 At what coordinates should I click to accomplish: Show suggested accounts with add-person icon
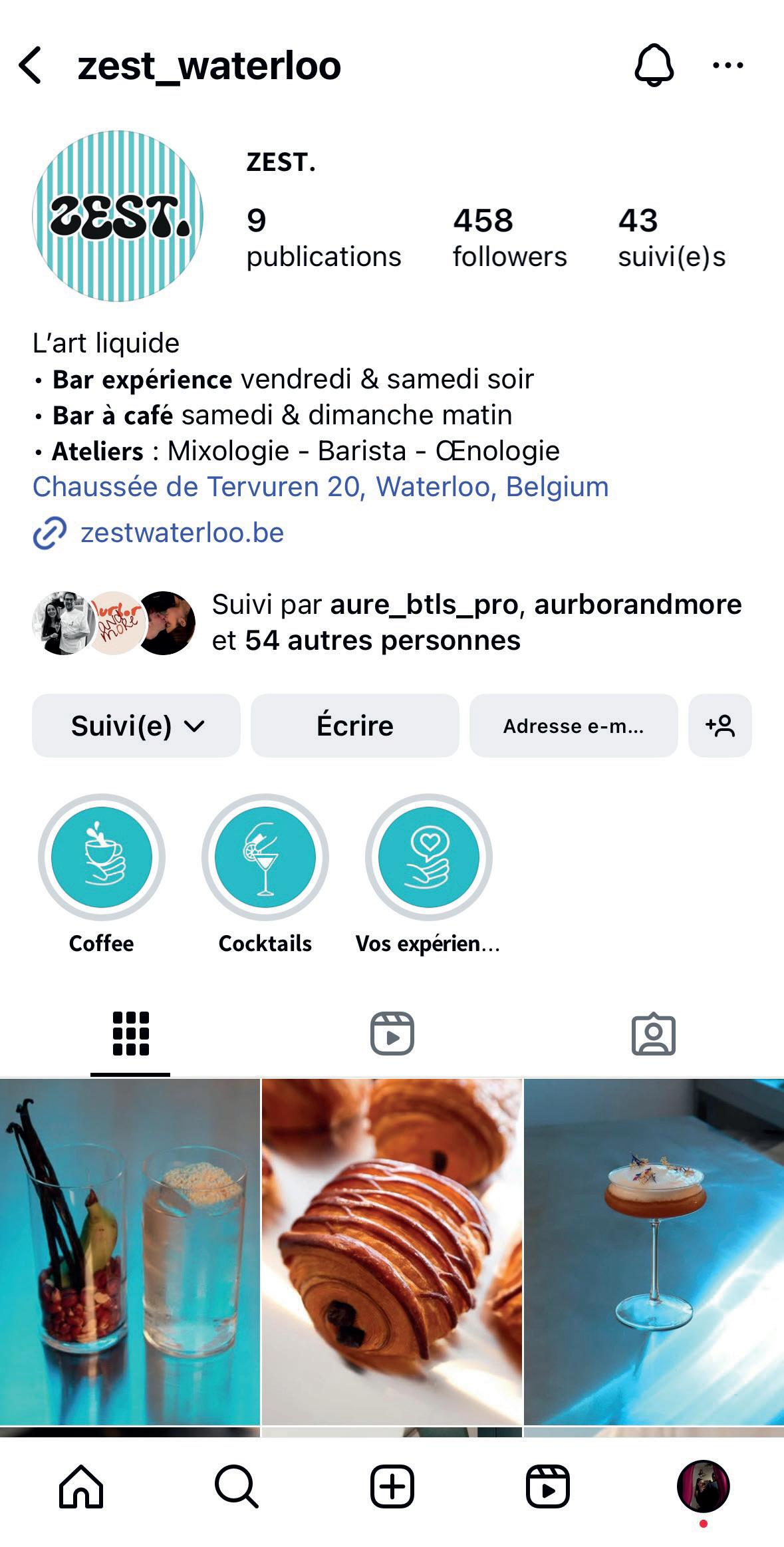[720, 726]
